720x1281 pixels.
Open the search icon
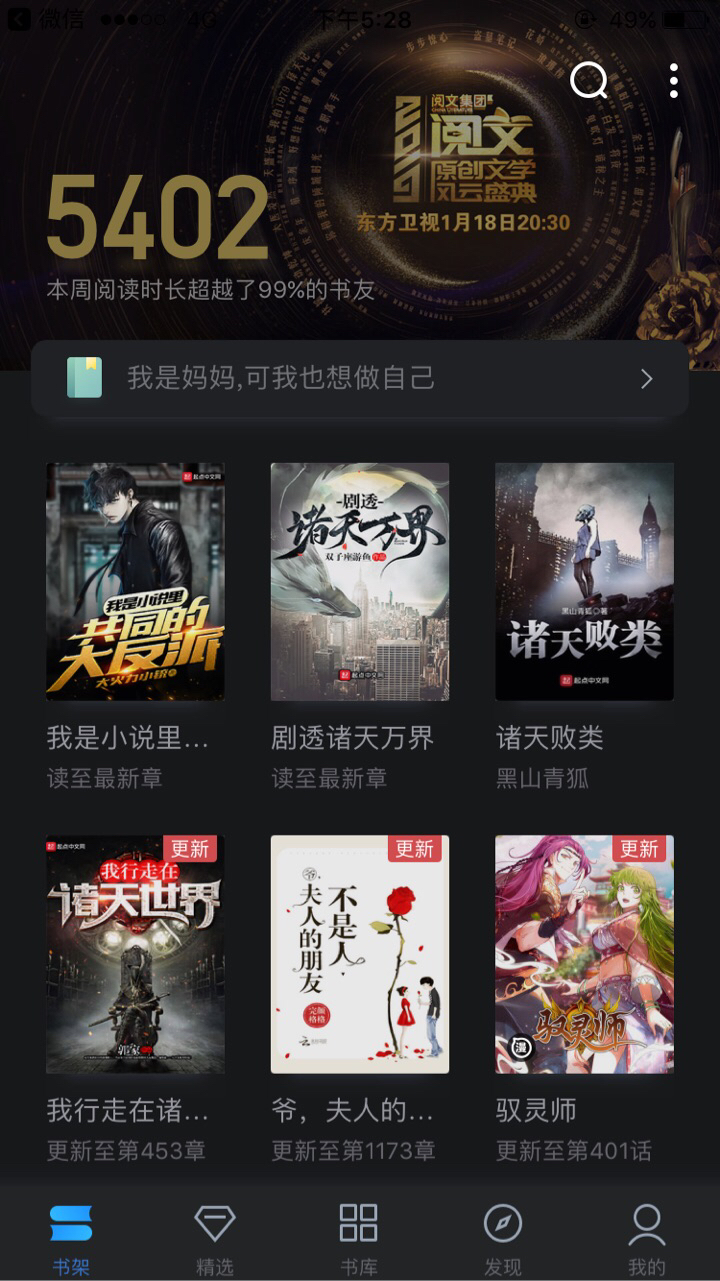coord(589,81)
